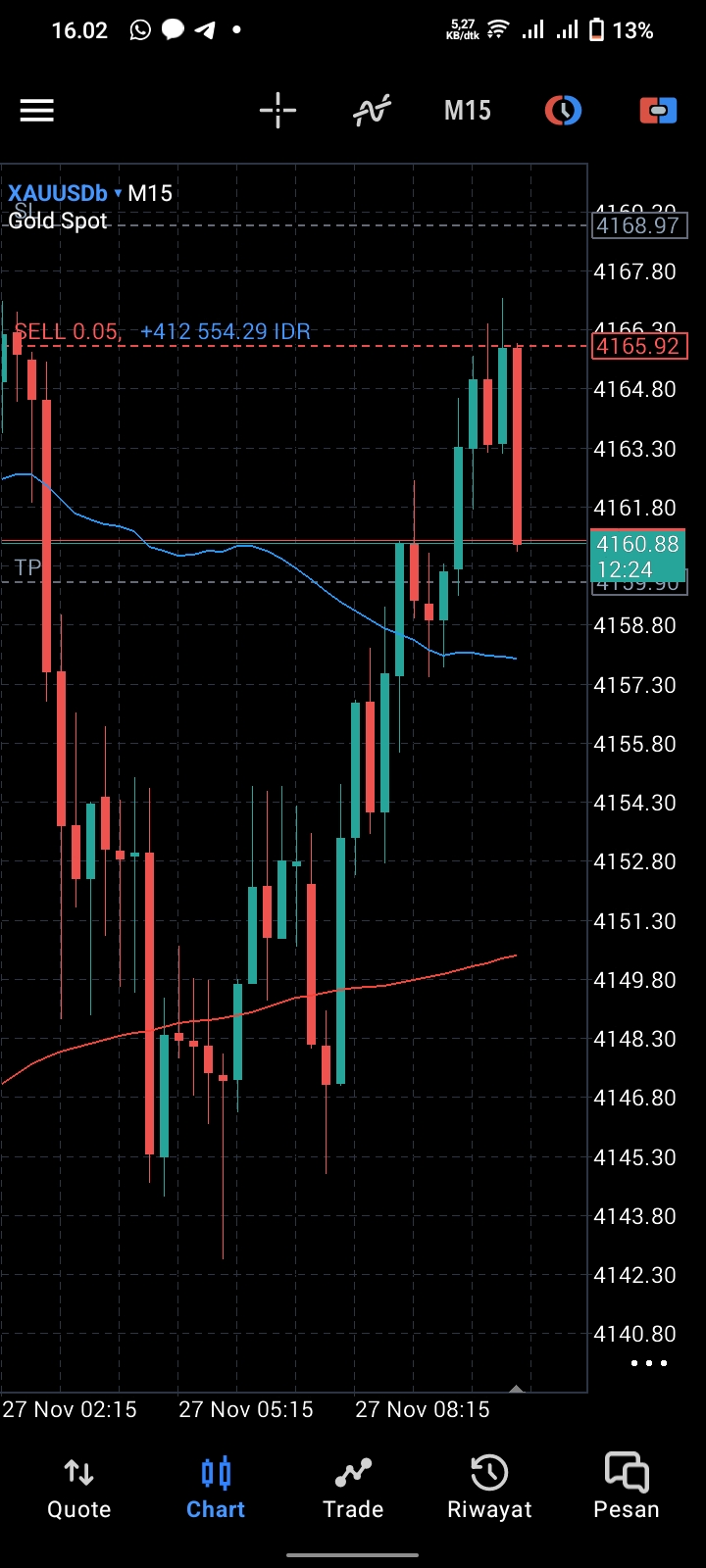Viewport: 706px width, 1568px height.
Task: Open the three-dot chart options
Action: pos(649,1363)
